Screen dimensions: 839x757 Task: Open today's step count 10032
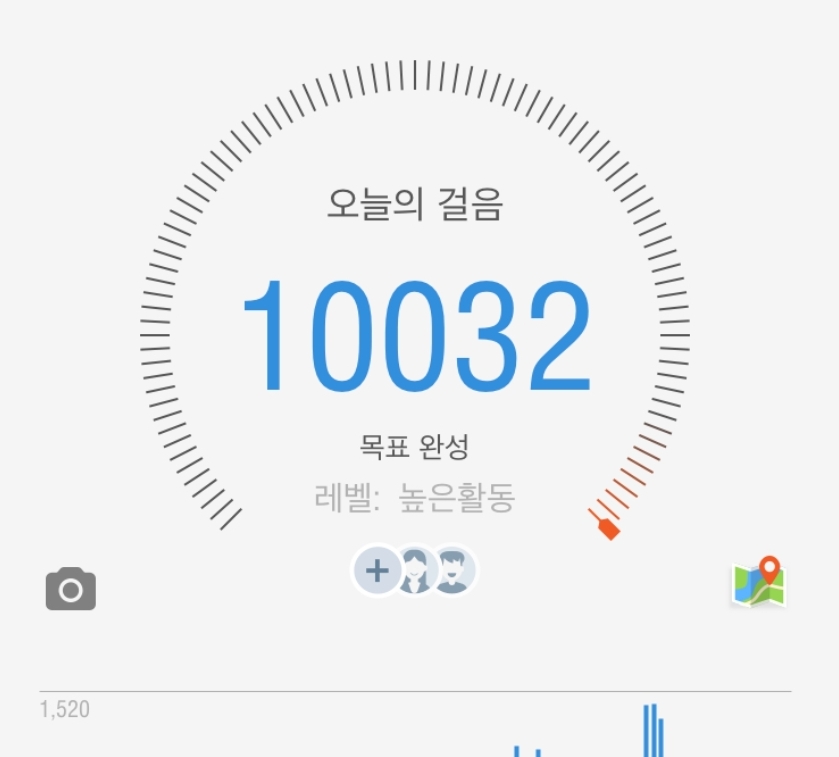(415, 338)
